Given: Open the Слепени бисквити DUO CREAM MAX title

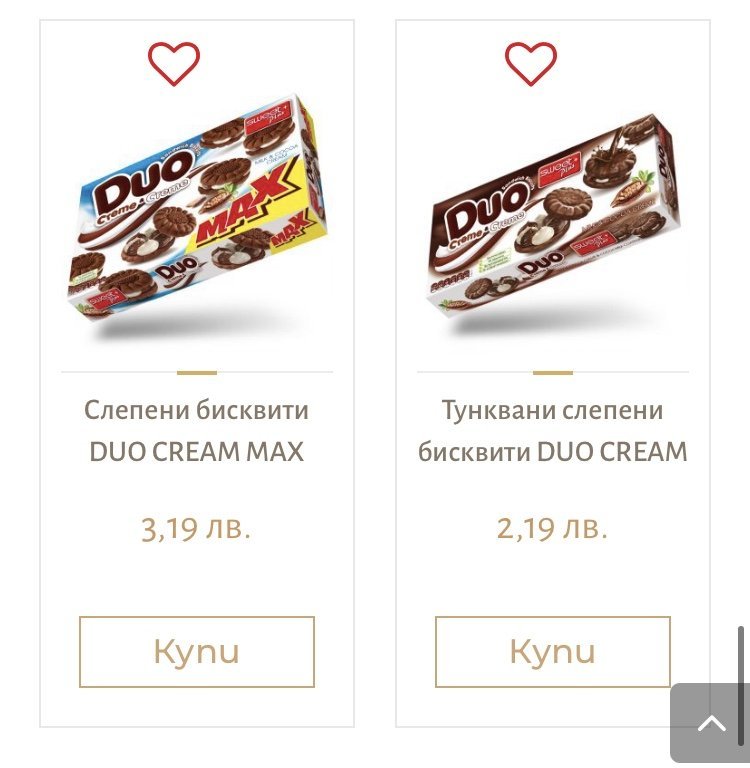Looking at the screenshot, I should 196,431.
